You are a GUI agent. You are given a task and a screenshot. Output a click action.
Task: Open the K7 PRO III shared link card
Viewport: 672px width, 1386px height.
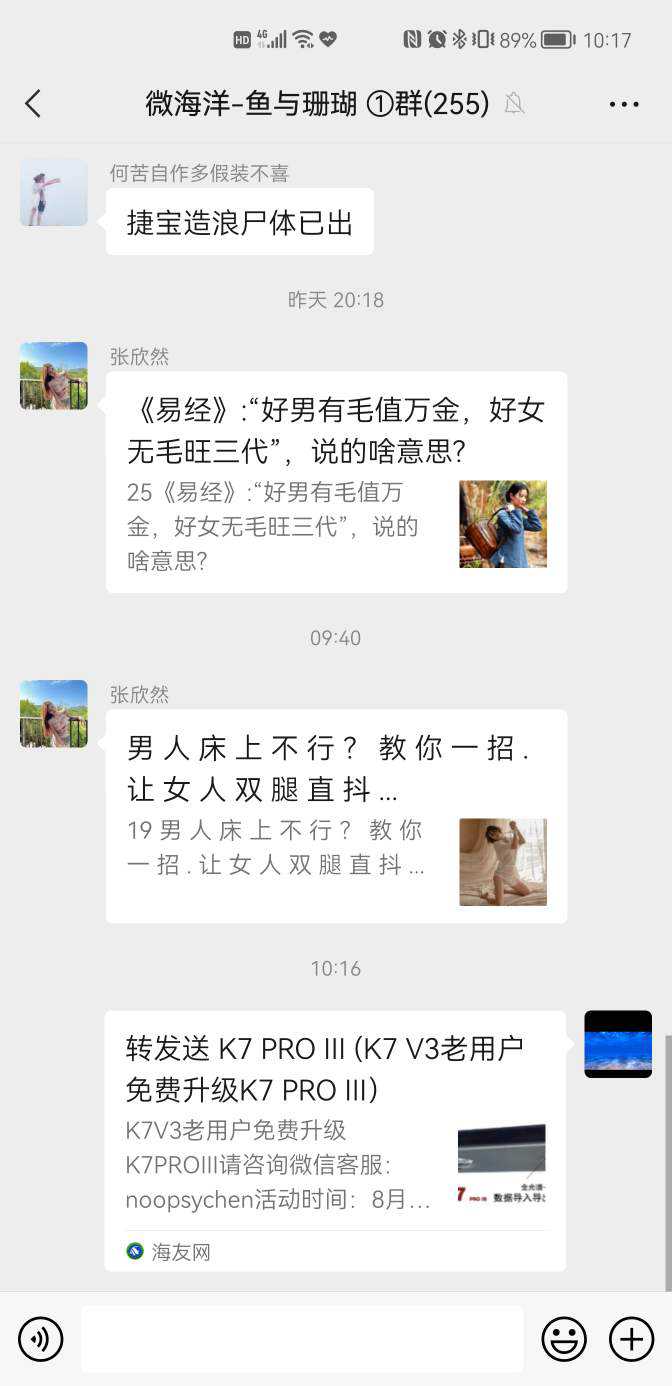pyautogui.click(x=335, y=1140)
